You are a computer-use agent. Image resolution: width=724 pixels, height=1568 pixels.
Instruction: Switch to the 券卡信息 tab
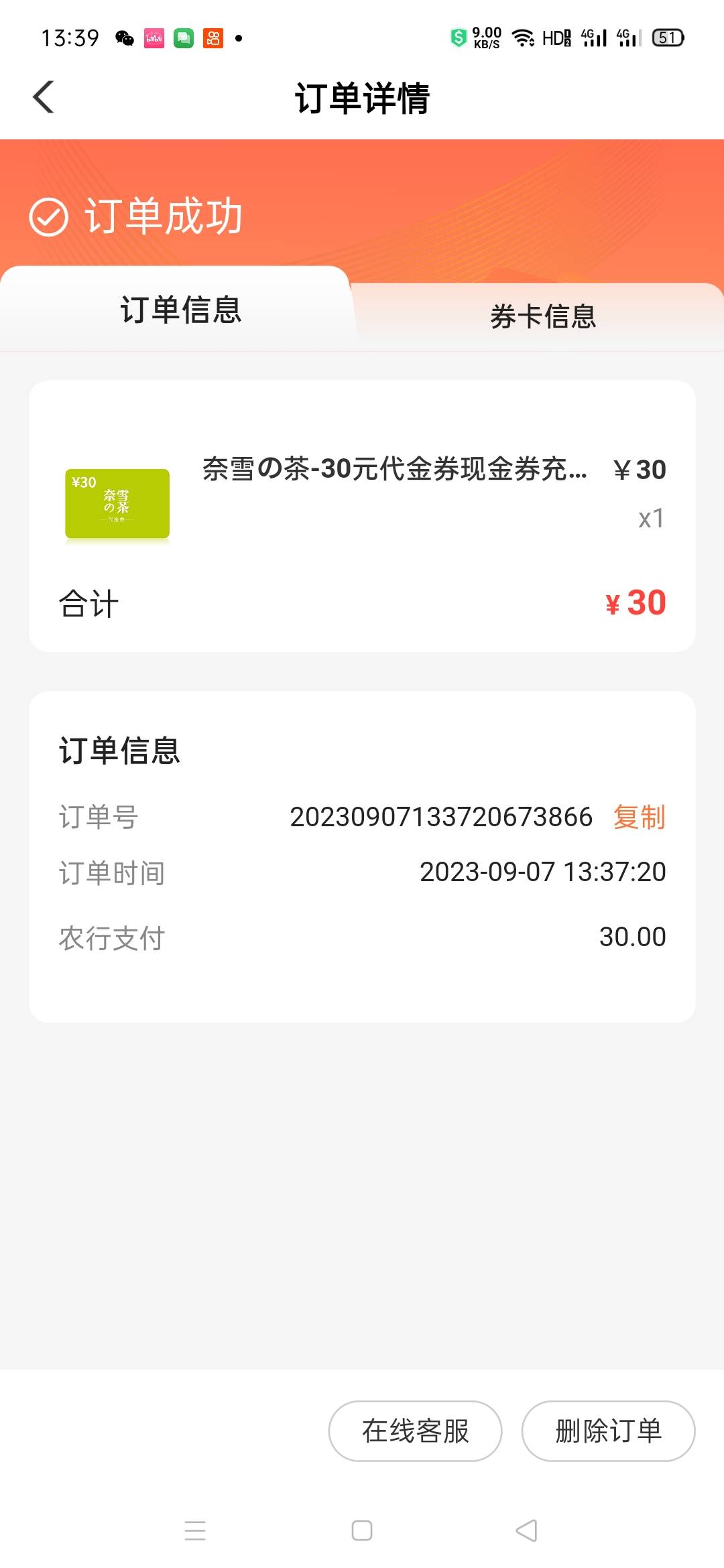click(542, 316)
